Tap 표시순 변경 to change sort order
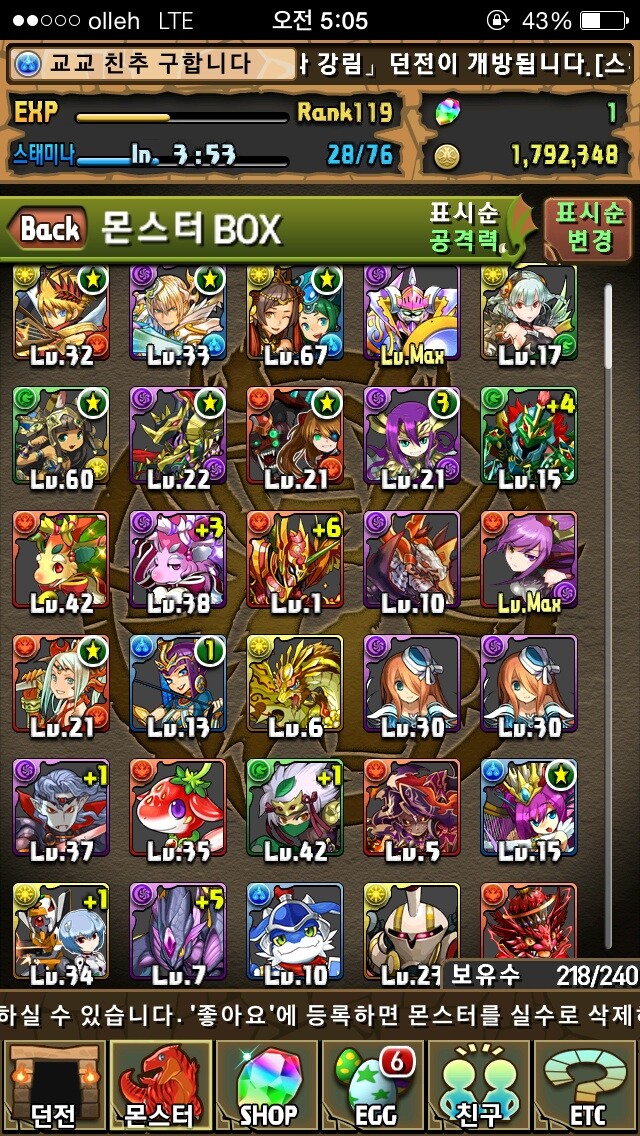 pyautogui.click(x=589, y=229)
